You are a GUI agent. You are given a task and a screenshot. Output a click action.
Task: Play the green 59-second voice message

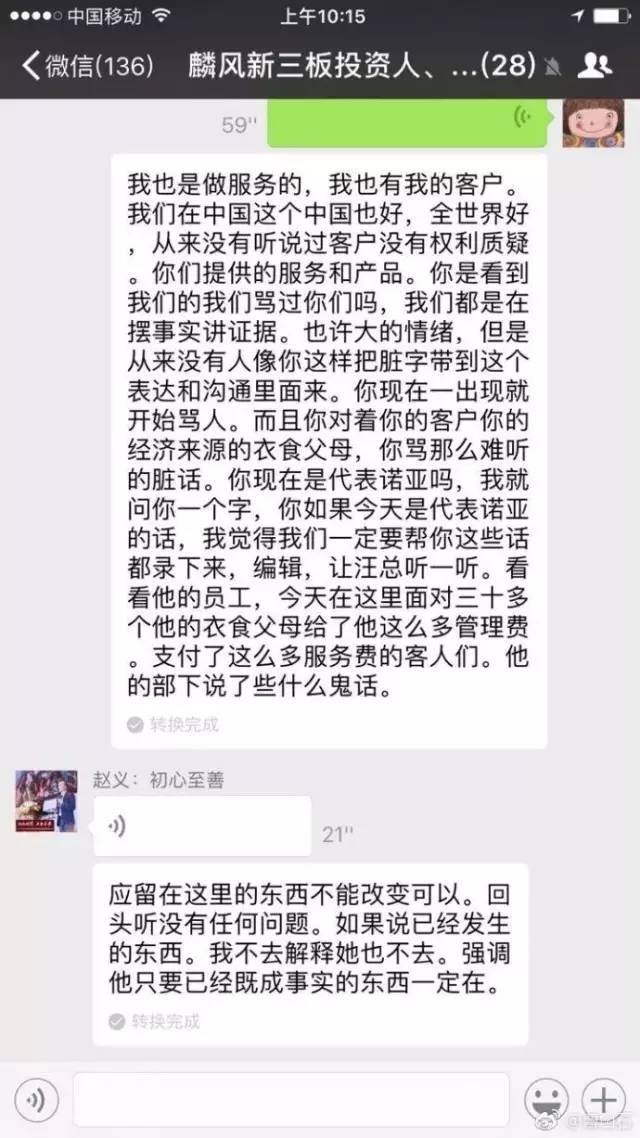(410, 122)
